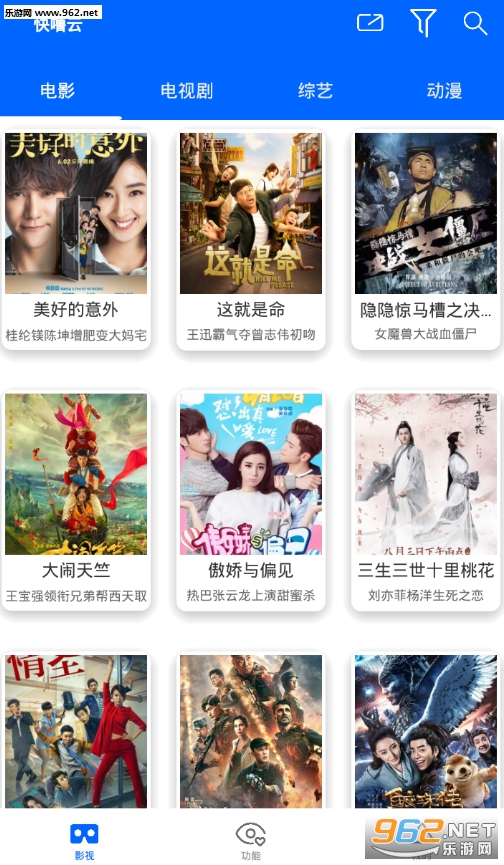Image resolution: width=504 pixels, height=865 pixels.
Task: Open the search icon in the top bar
Action: pyautogui.click(x=475, y=24)
